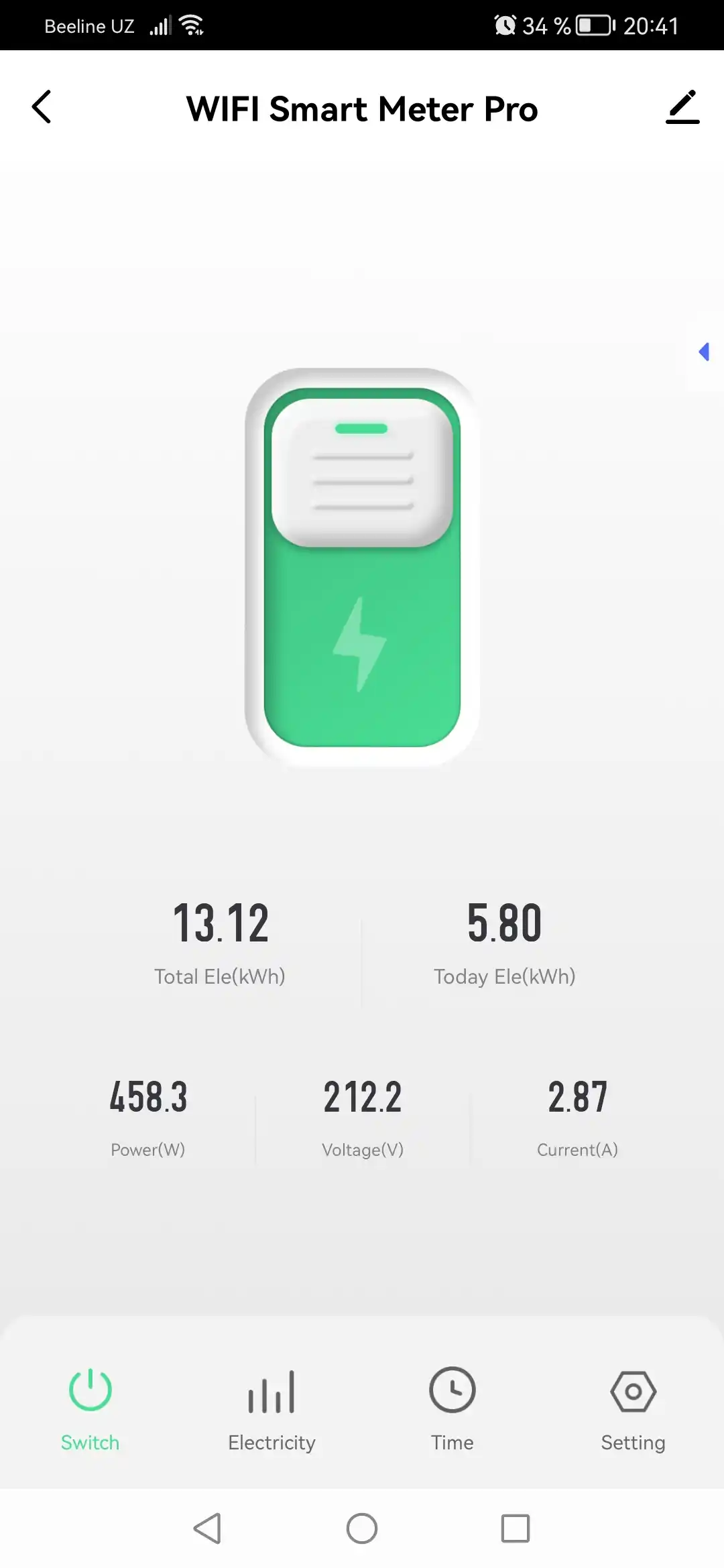Expand the blue side arrow panel

(704, 352)
